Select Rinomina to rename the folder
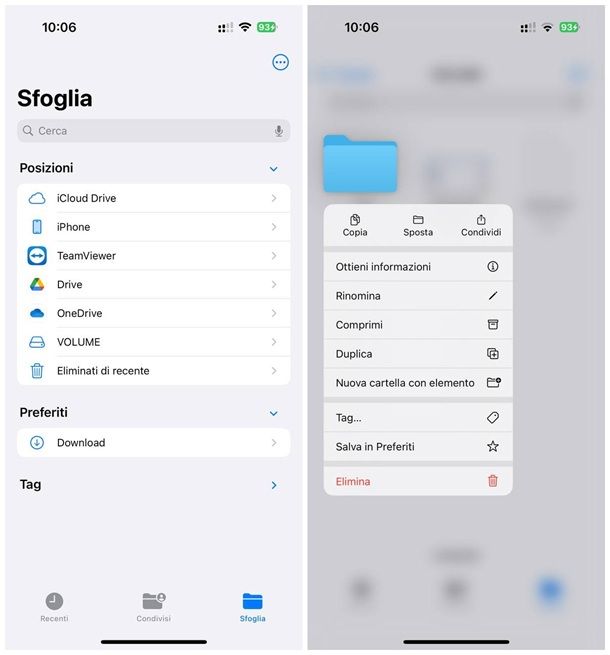 [417, 296]
